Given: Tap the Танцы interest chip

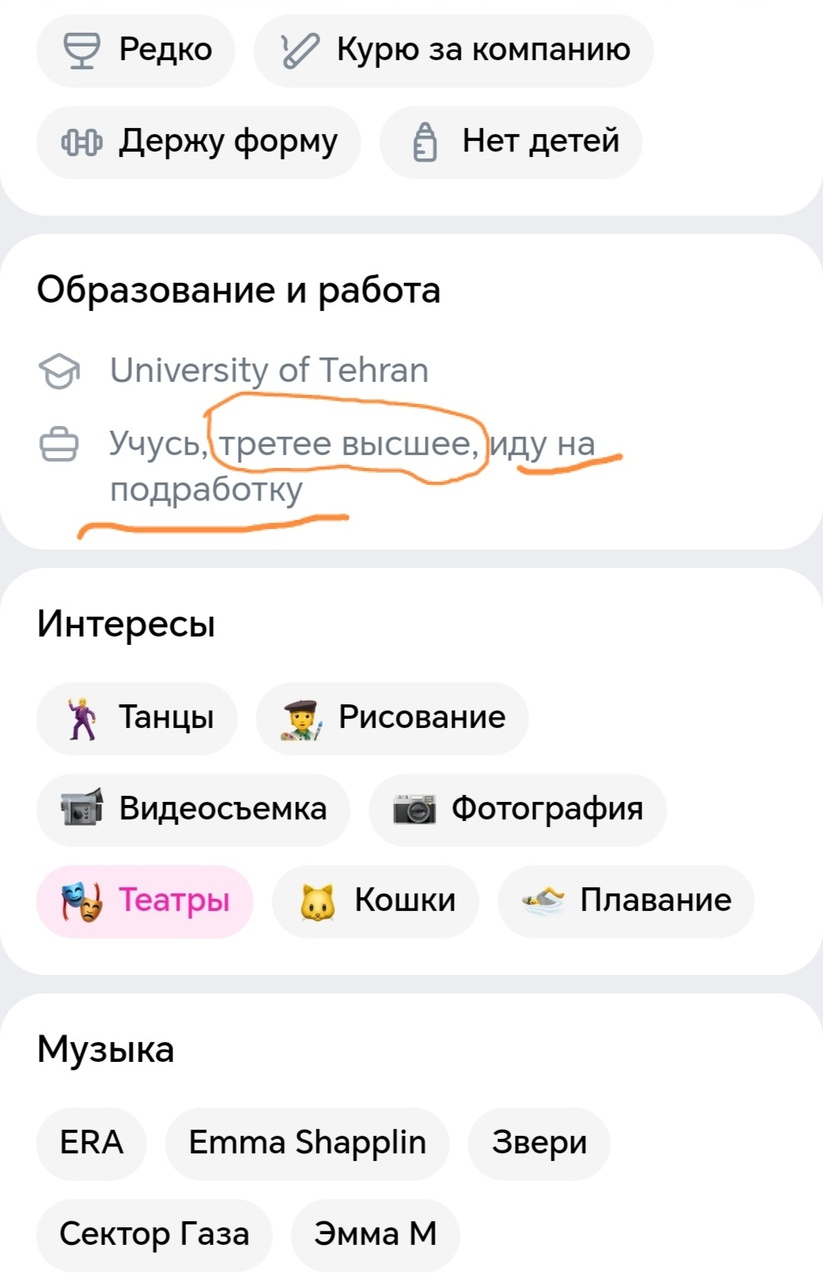Looking at the screenshot, I should [137, 718].
